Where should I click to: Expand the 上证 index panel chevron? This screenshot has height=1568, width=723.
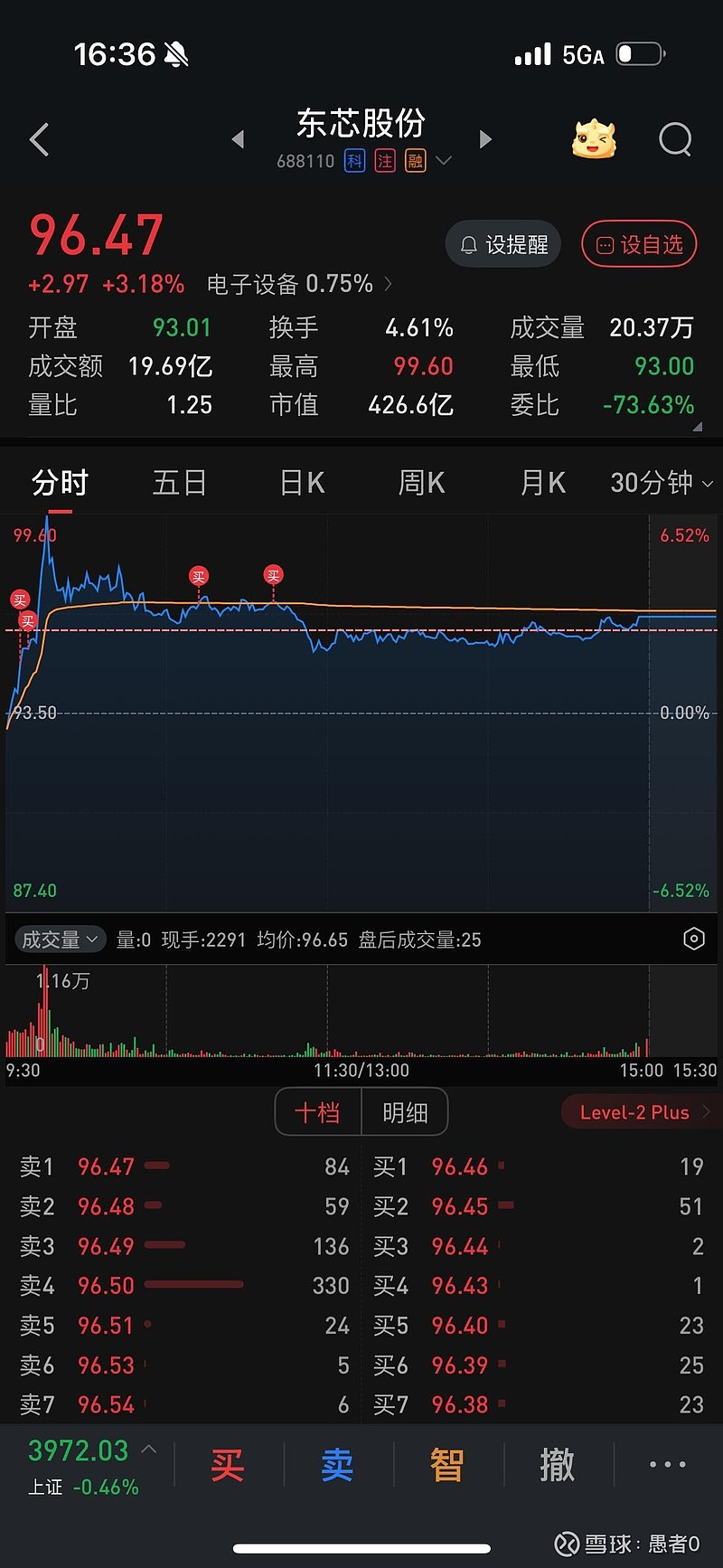point(148,1448)
